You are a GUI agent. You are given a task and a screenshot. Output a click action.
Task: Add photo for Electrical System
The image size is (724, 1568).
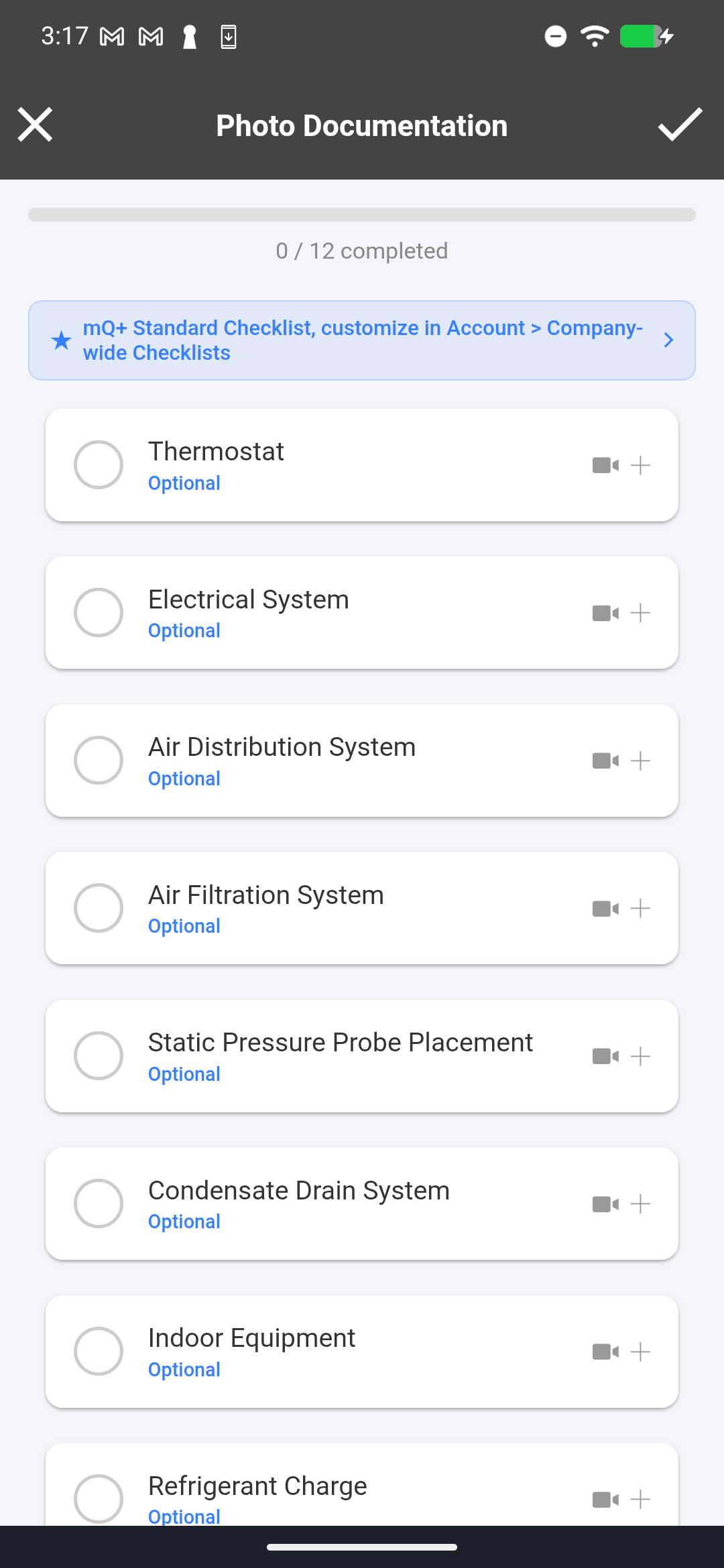coord(642,612)
